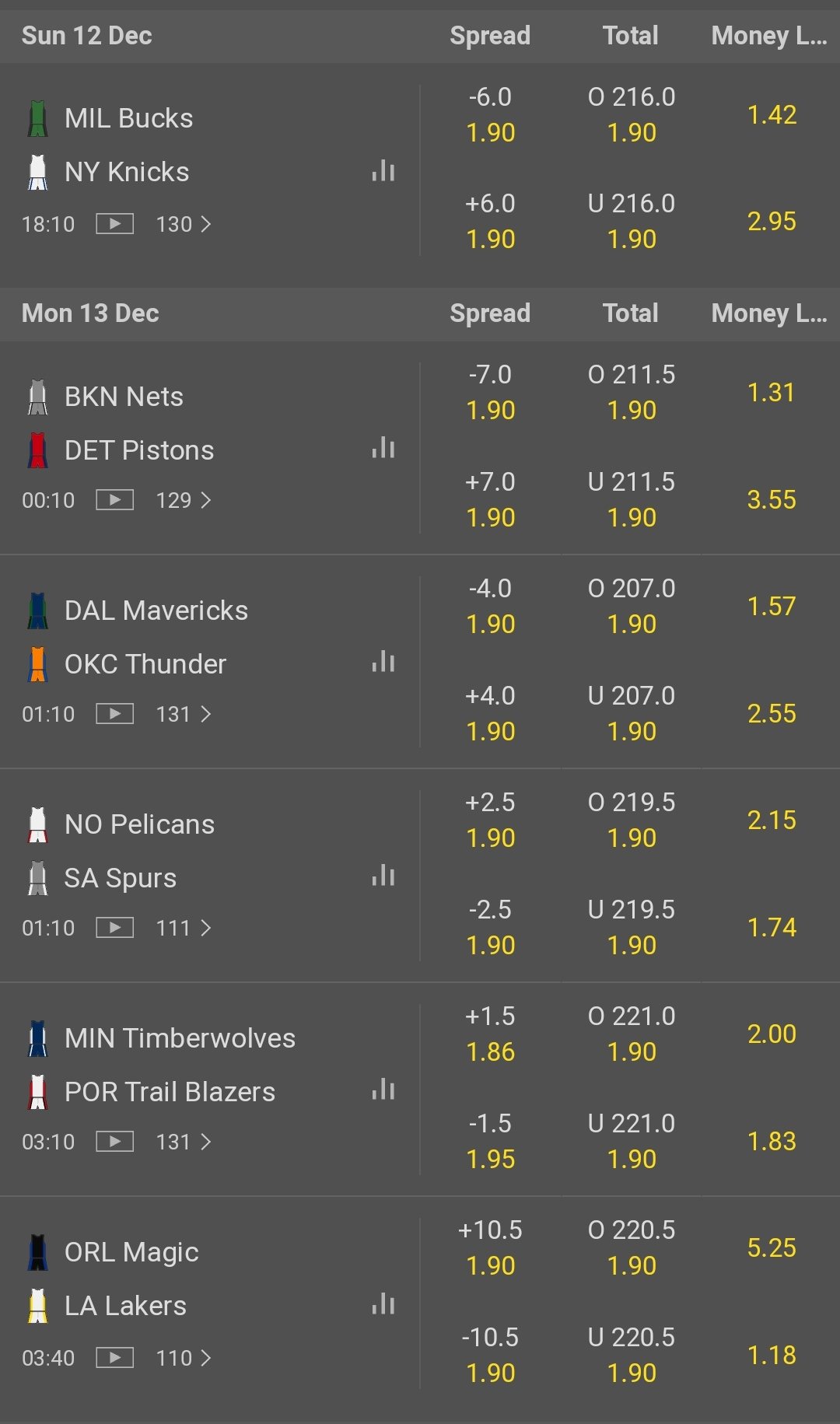
Task: Open stats icon for Bucks vs Knicks
Action: point(383,171)
